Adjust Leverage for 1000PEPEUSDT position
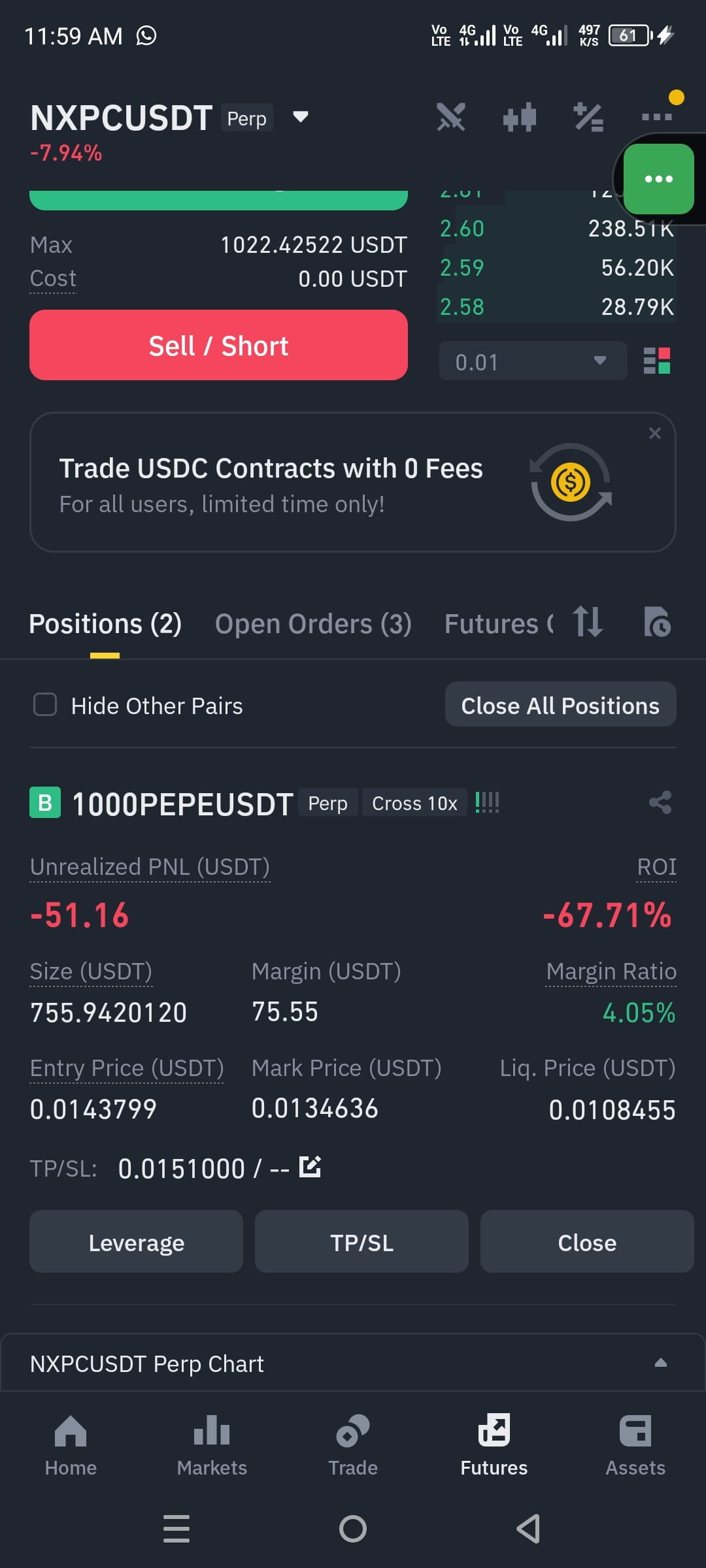 136,1241
